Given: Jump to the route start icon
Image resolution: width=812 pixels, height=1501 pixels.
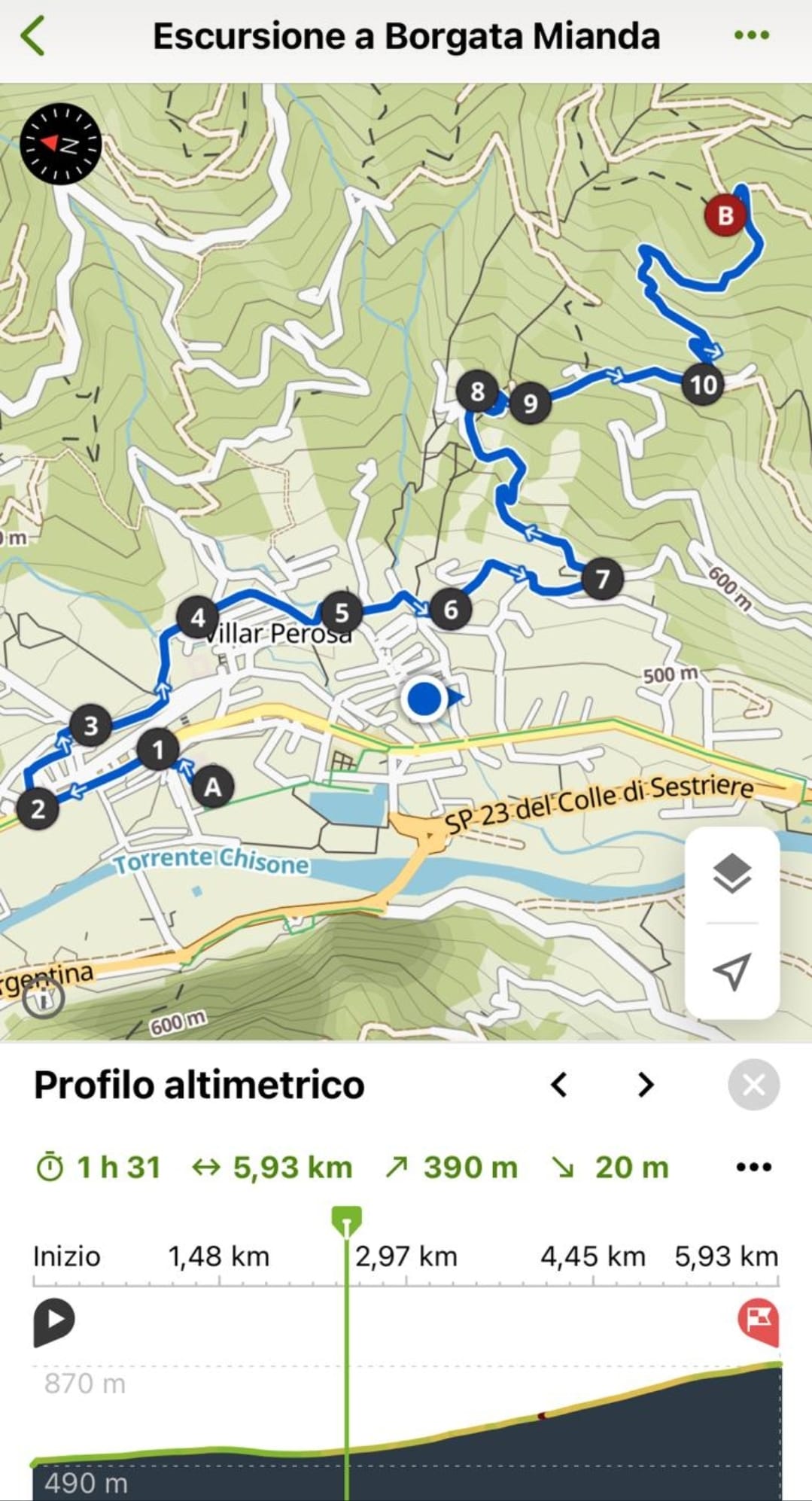Looking at the screenshot, I should click(x=53, y=1320).
